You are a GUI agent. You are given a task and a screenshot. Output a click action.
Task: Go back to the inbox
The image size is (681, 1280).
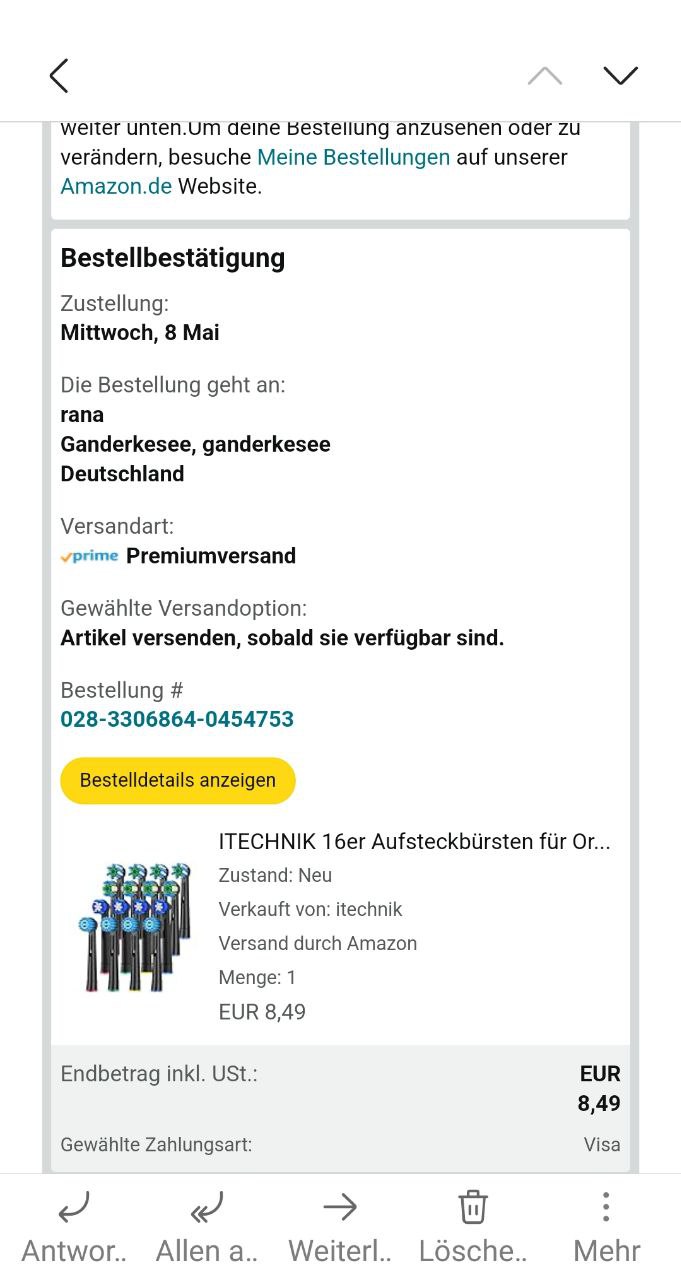coord(59,76)
